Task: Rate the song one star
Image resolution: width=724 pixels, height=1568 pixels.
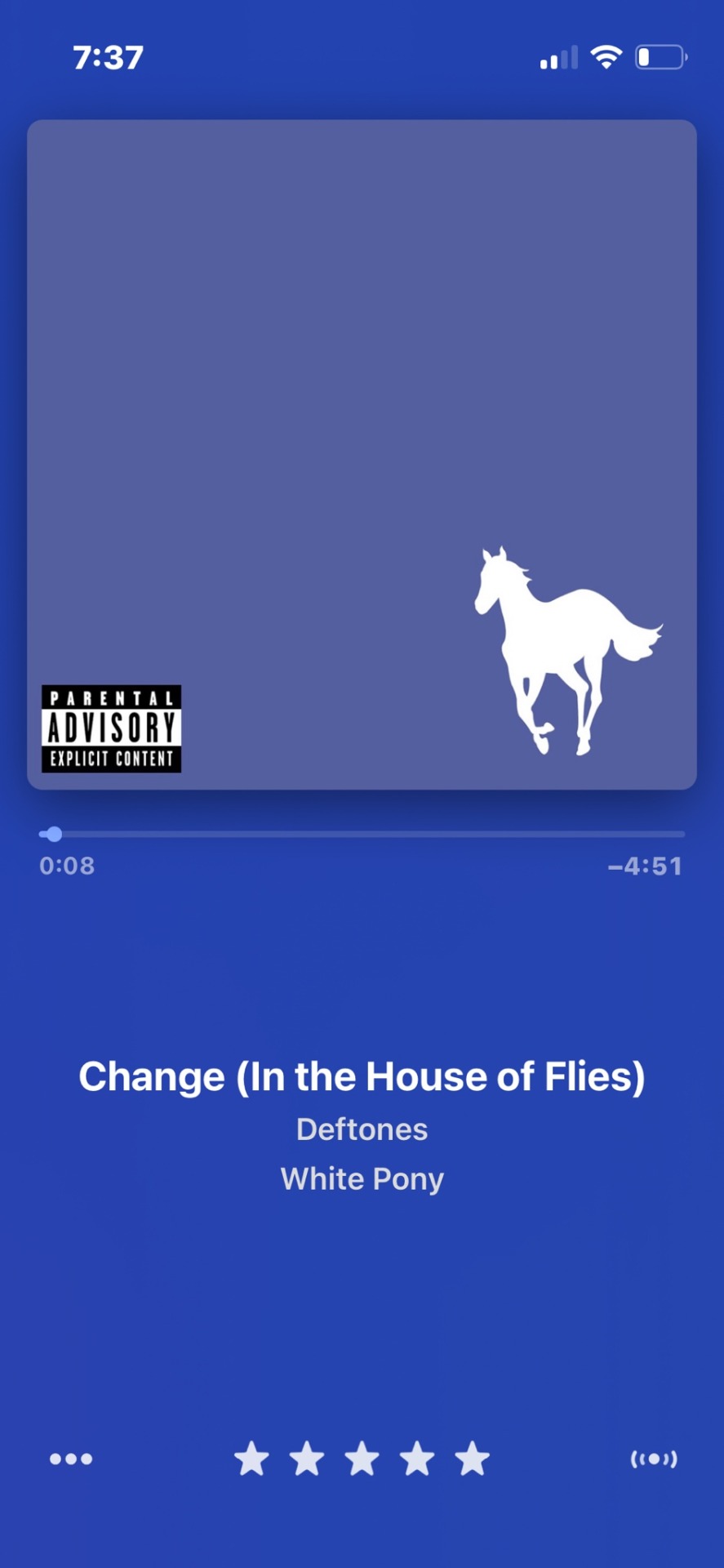Action: (x=251, y=1459)
